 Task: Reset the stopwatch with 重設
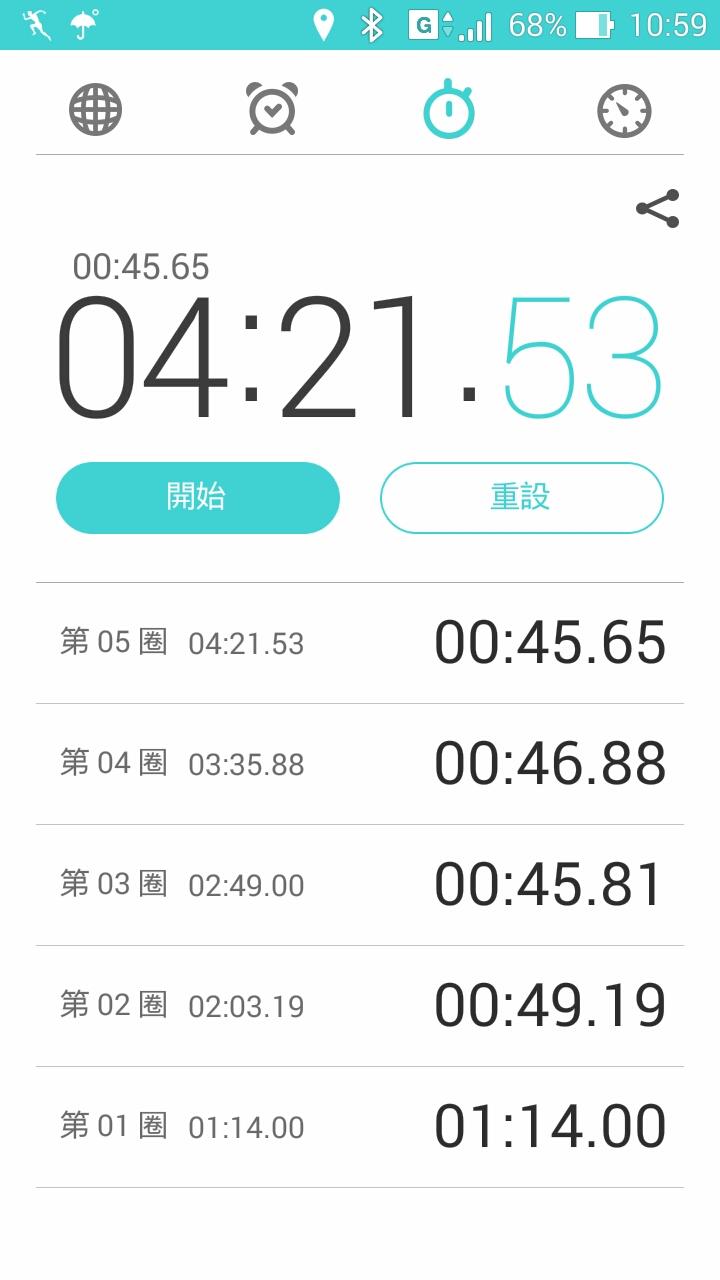(x=521, y=498)
